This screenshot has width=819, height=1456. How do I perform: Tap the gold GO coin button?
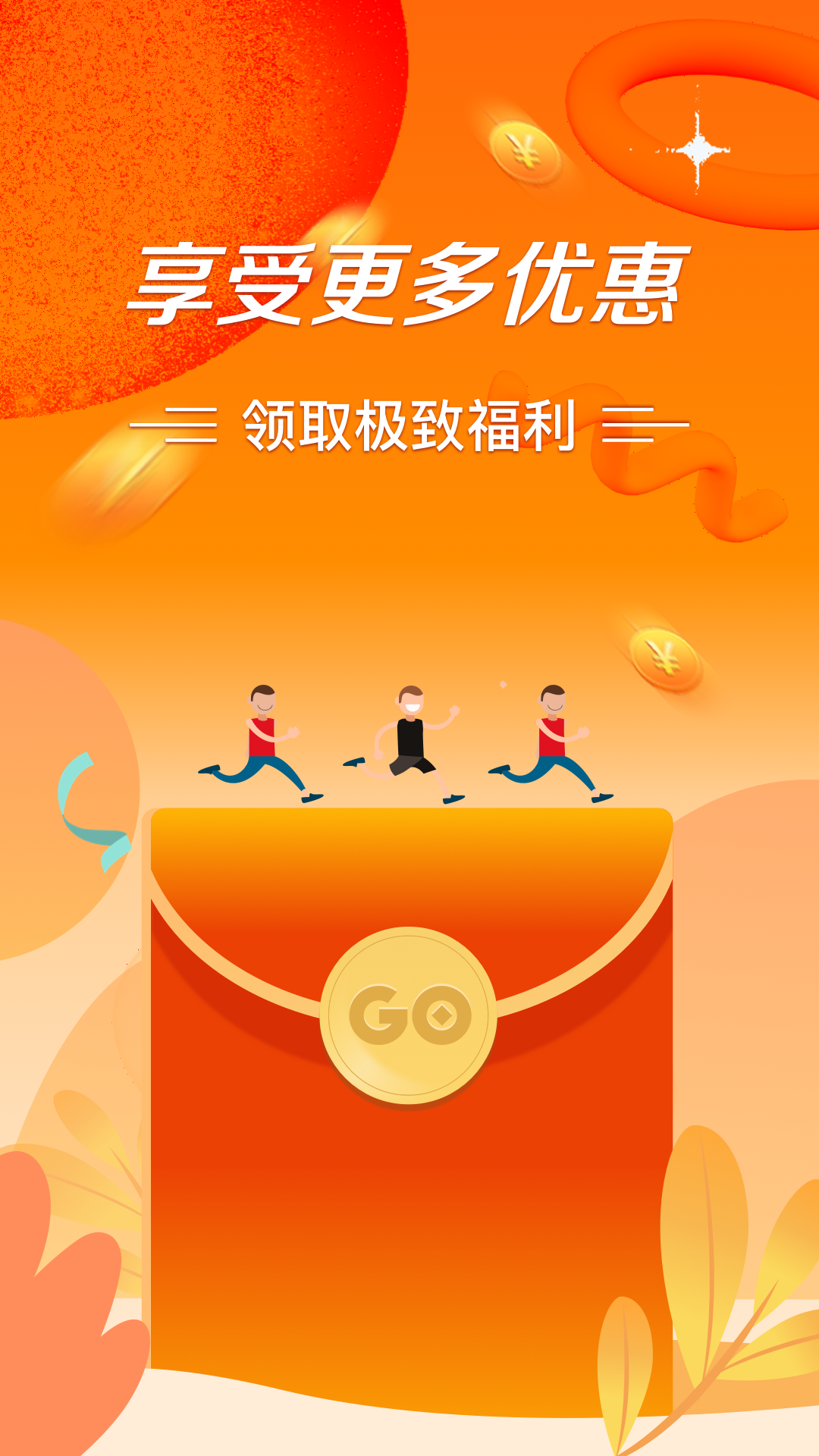409,1015
